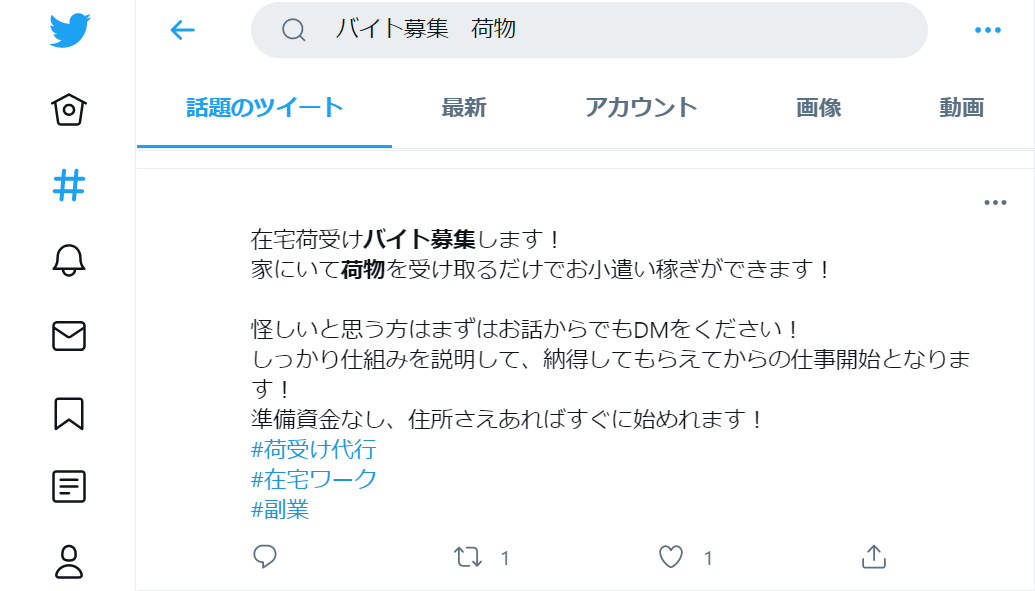Open Bookmarks in the sidebar

point(69,412)
